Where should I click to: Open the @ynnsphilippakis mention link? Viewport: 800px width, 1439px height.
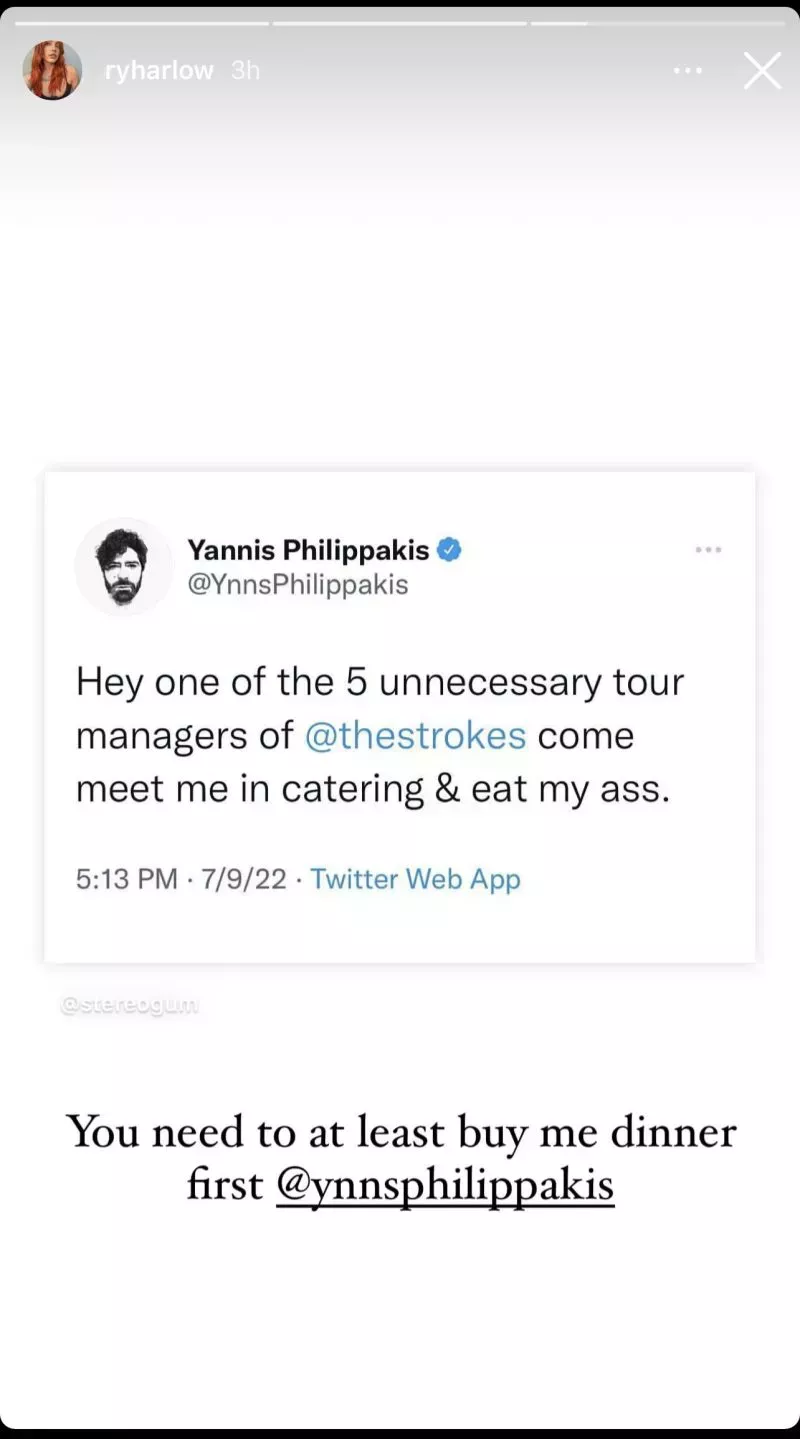click(x=445, y=1185)
